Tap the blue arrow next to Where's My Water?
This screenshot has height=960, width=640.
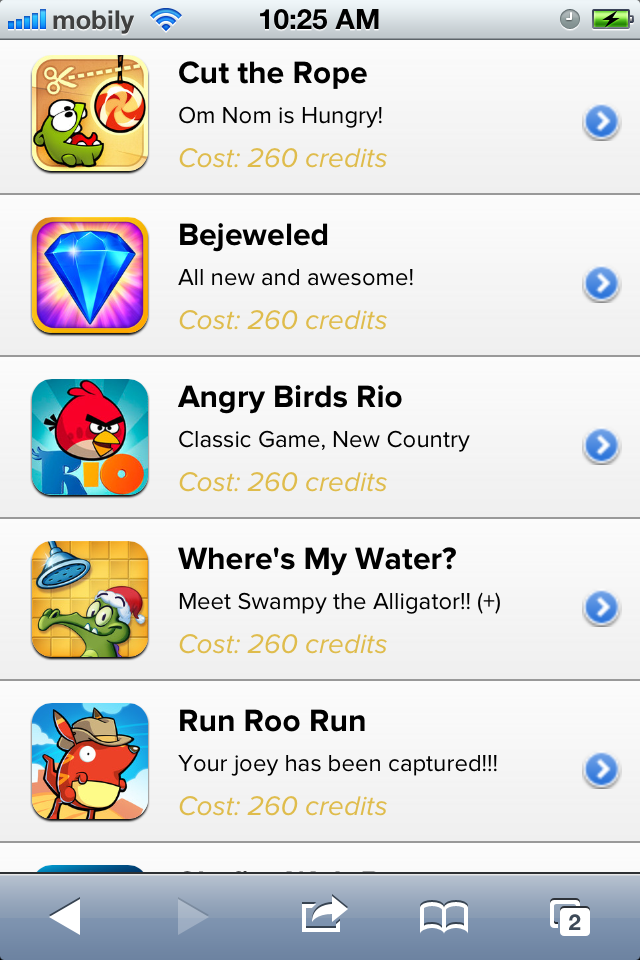(x=600, y=607)
